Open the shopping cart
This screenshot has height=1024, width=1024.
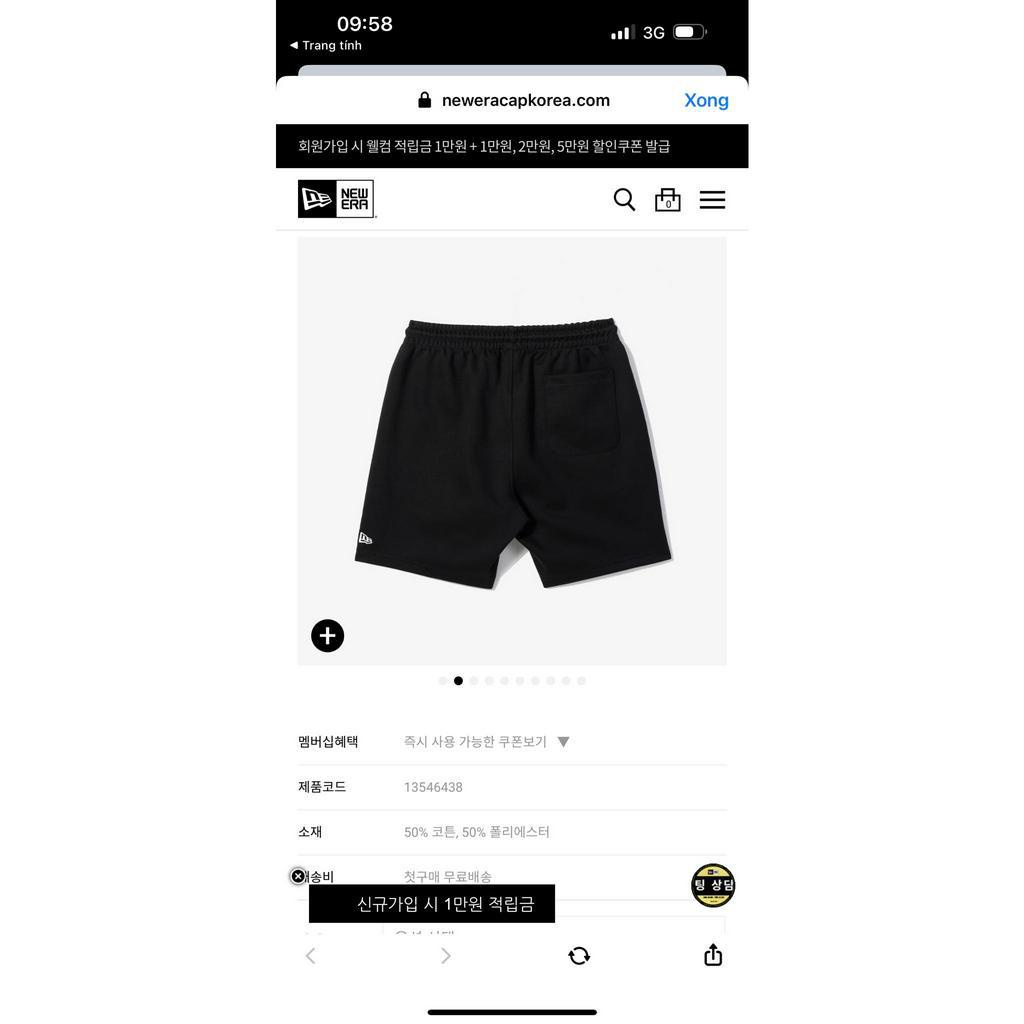tap(667, 200)
